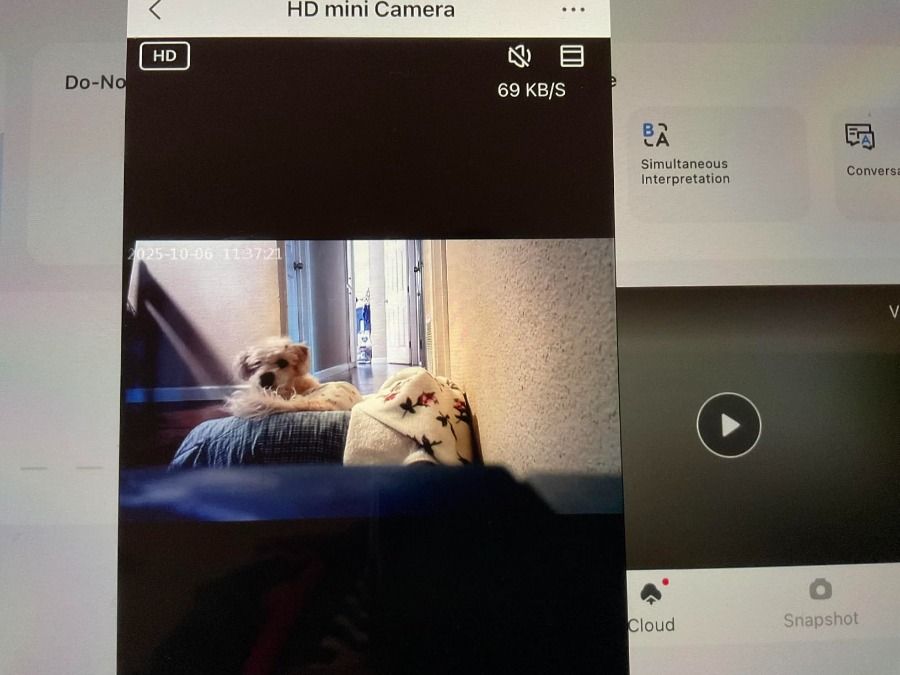Tap the play button on the video
Screen dimensions: 900x675
tap(728, 425)
